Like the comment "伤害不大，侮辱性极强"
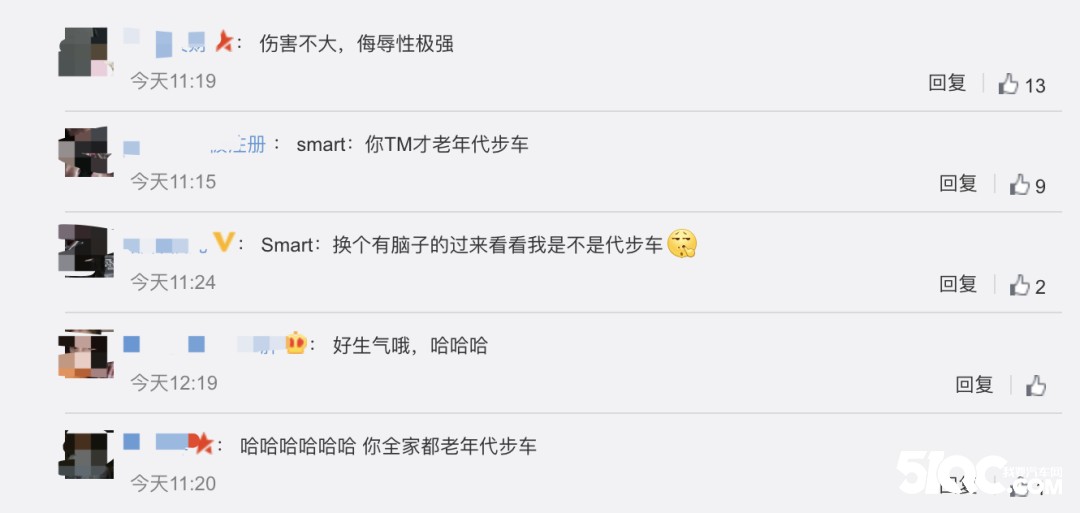Screen dimensions: 1080x513 pyautogui.click(x=1009, y=85)
